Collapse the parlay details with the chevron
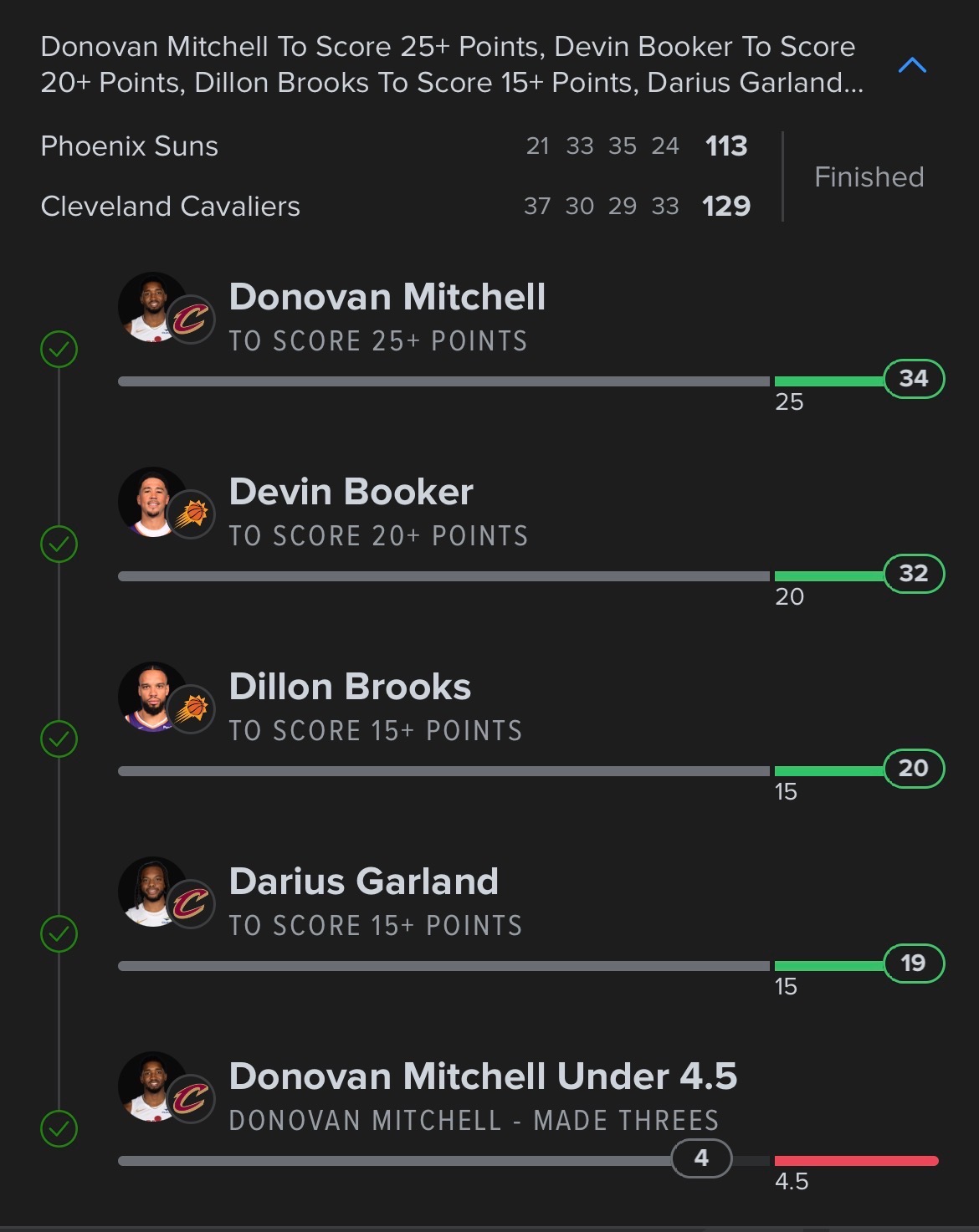The image size is (979, 1232). pos(911,65)
